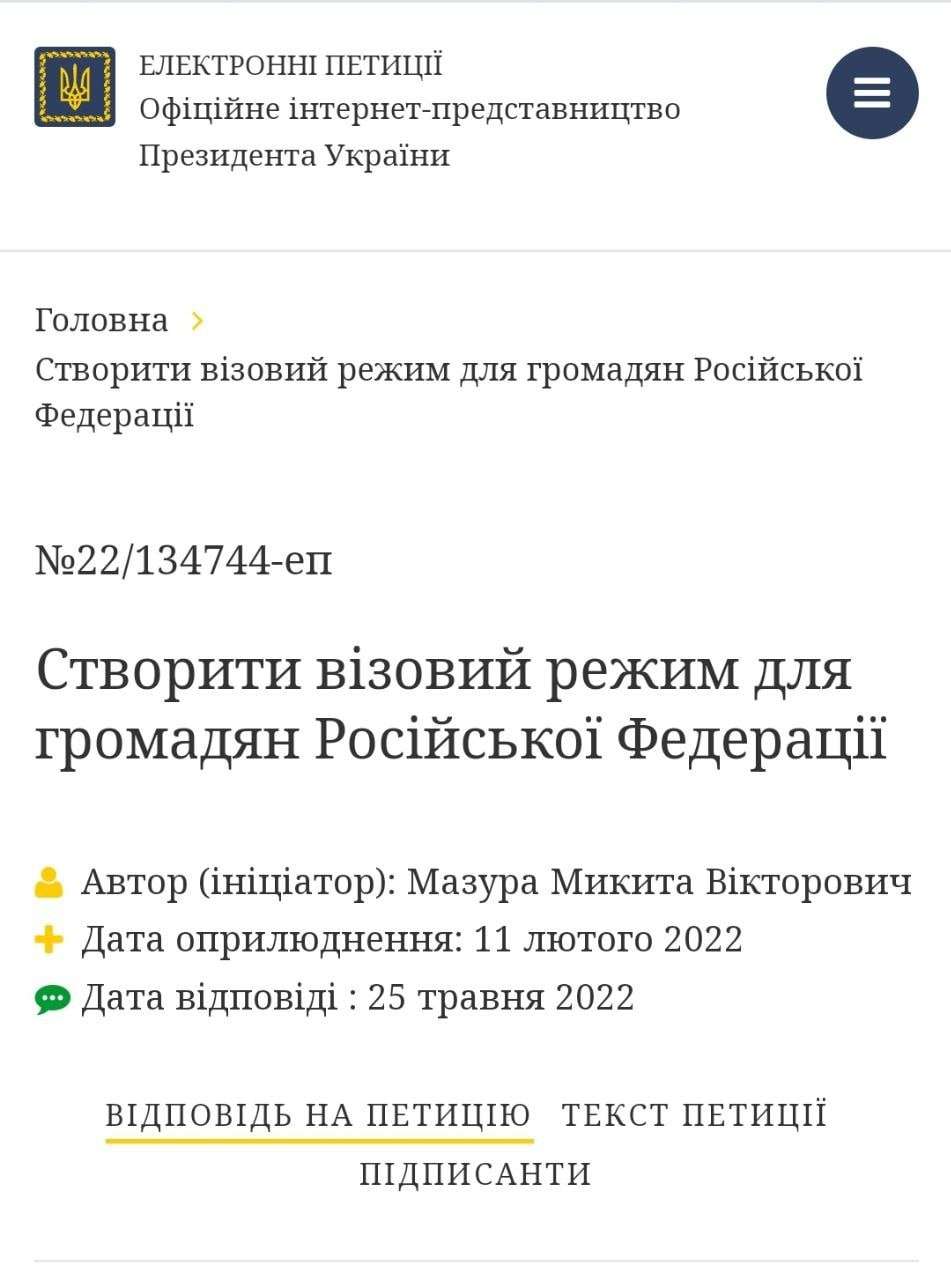Viewport: 951px width, 1280px height.
Task: Switch to the Текст петиції tab
Action: point(694,1115)
